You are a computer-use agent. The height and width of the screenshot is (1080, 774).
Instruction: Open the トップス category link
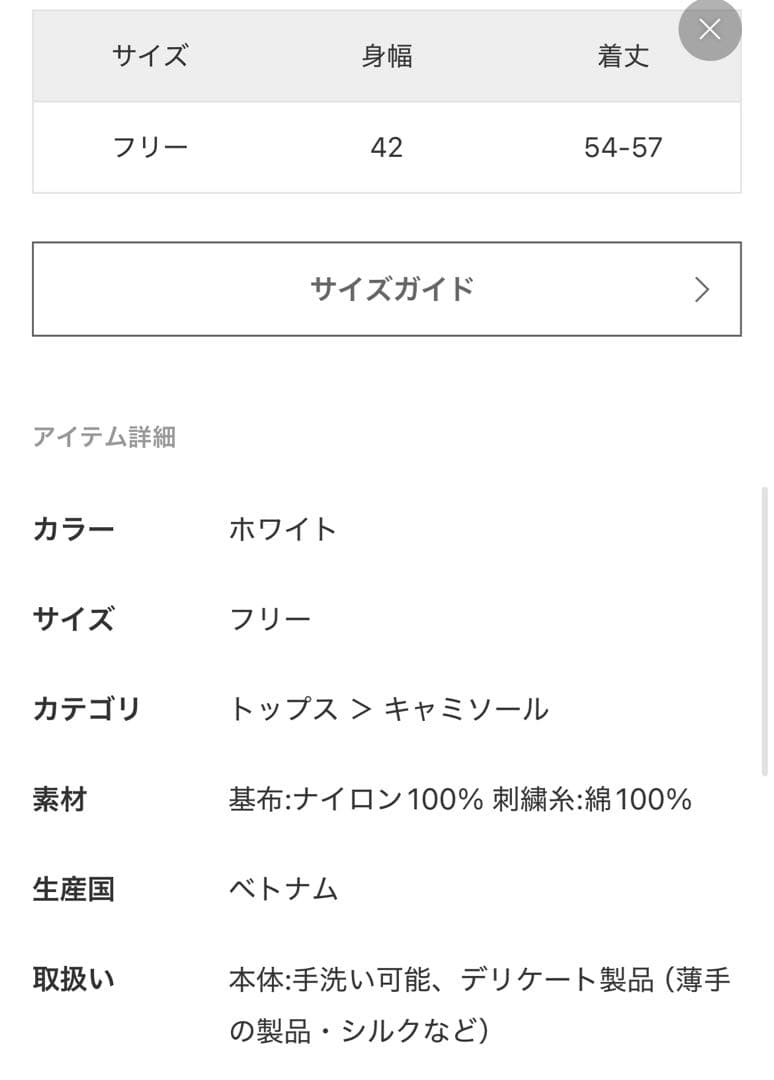pos(281,707)
